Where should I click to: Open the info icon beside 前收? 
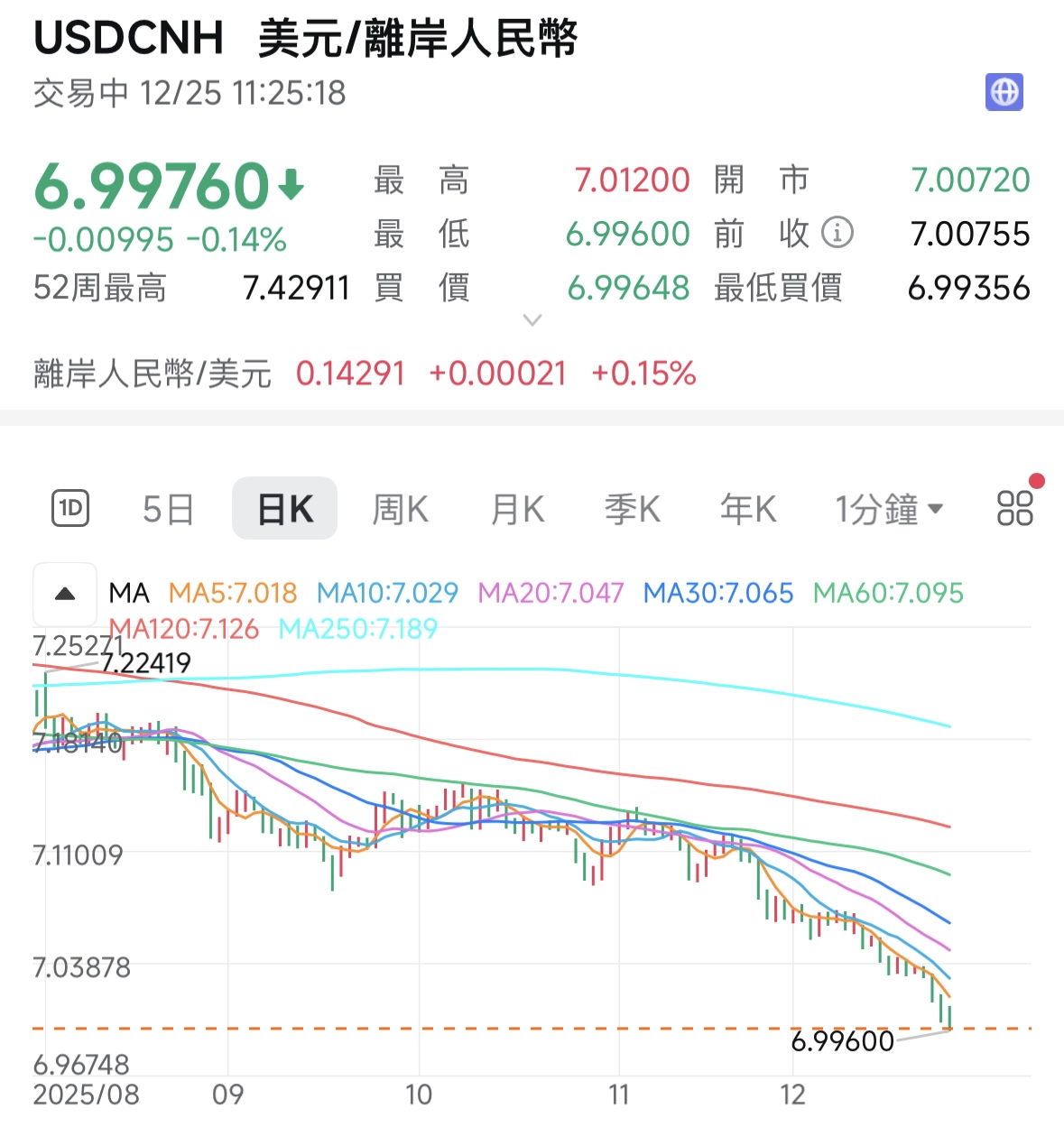(837, 233)
